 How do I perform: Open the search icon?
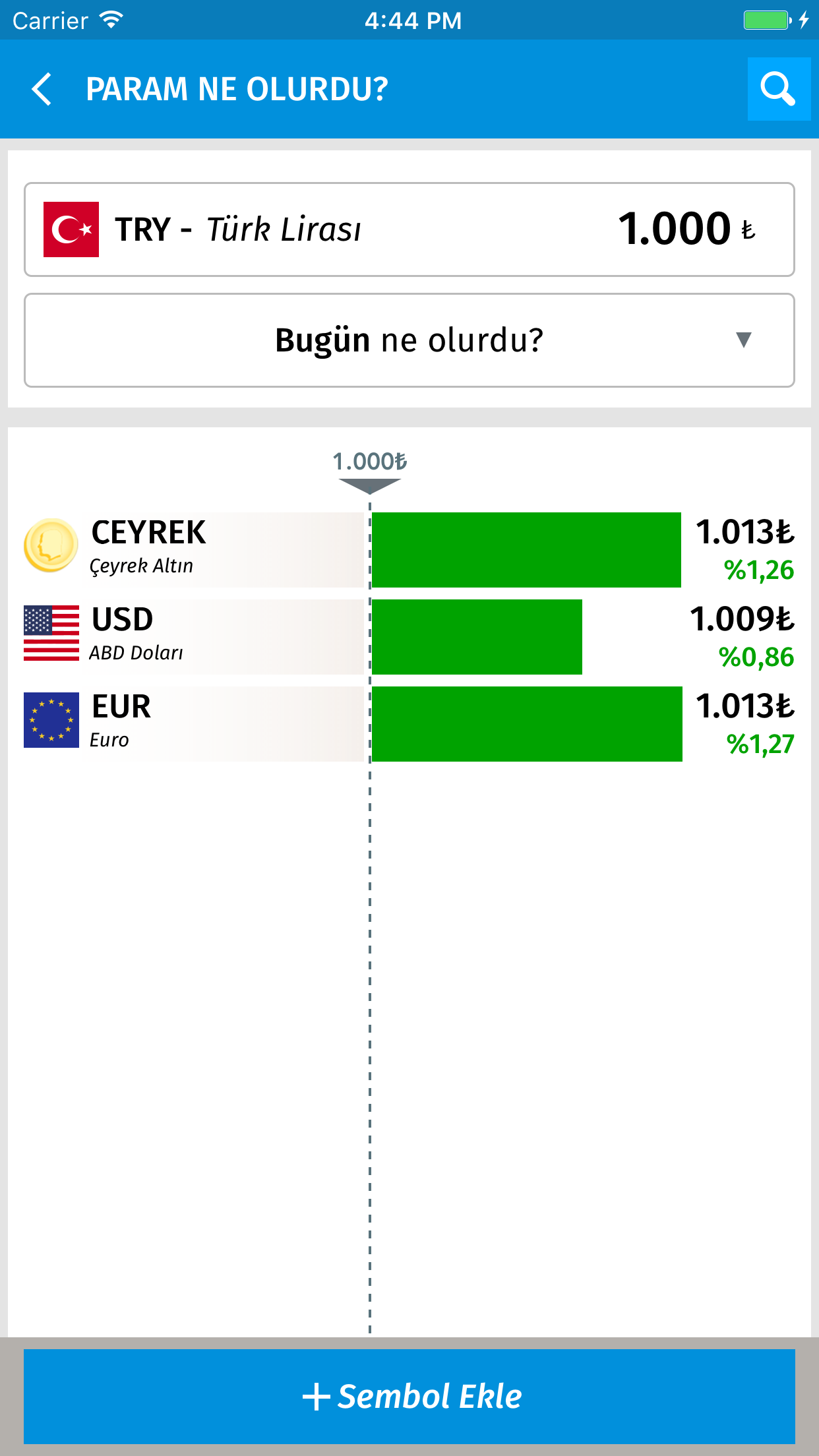click(779, 89)
